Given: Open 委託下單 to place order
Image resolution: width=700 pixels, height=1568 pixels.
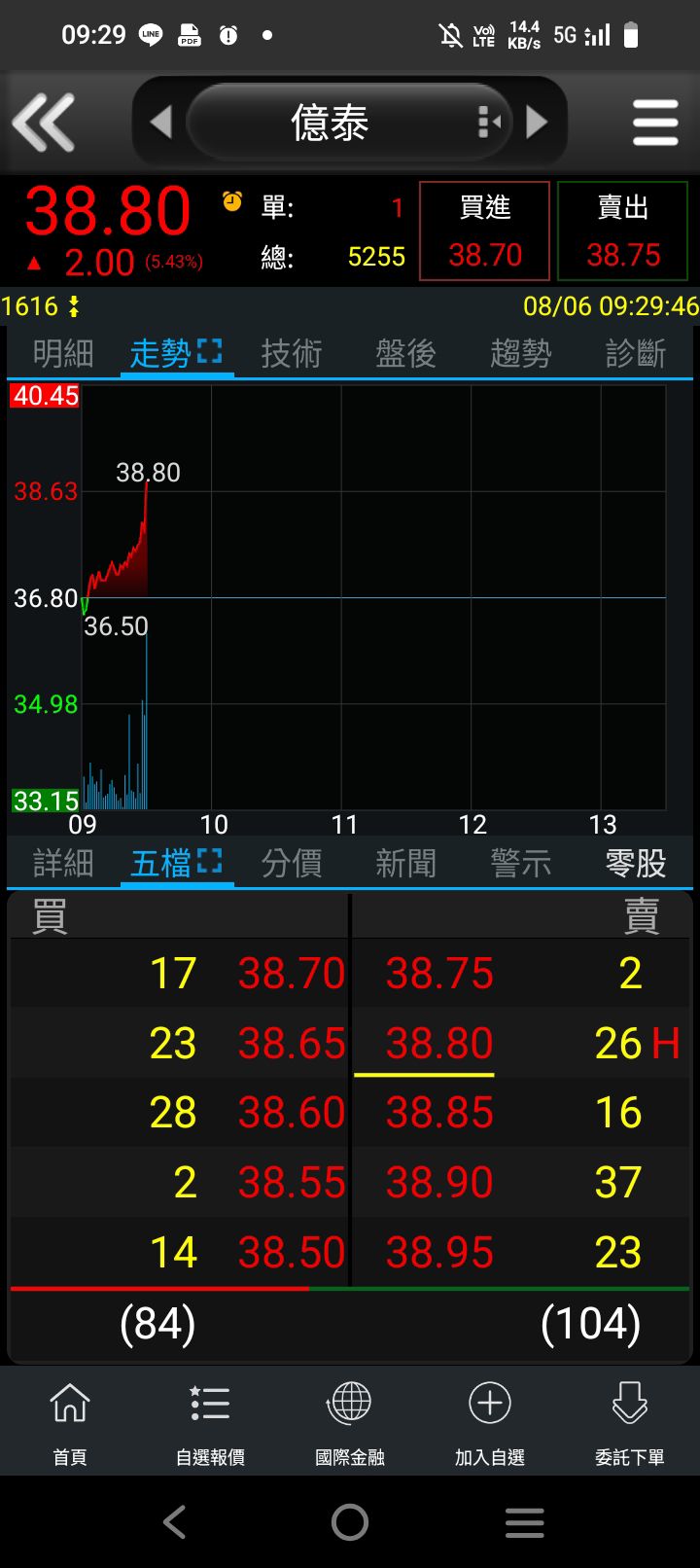Looking at the screenshot, I should (630, 1422).
